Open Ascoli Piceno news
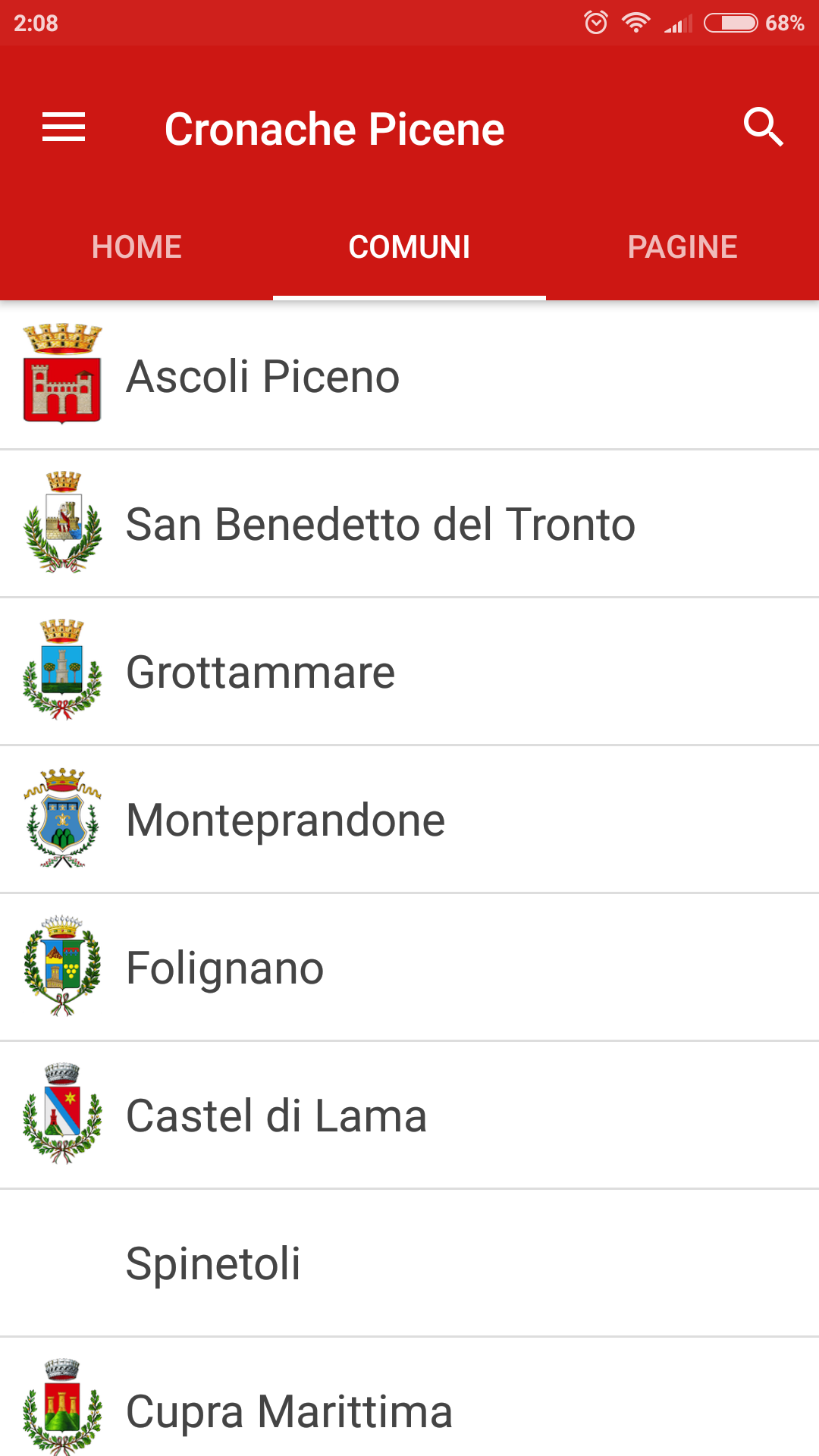This screenshot has width=819, height=1456. tap(409, 376)
